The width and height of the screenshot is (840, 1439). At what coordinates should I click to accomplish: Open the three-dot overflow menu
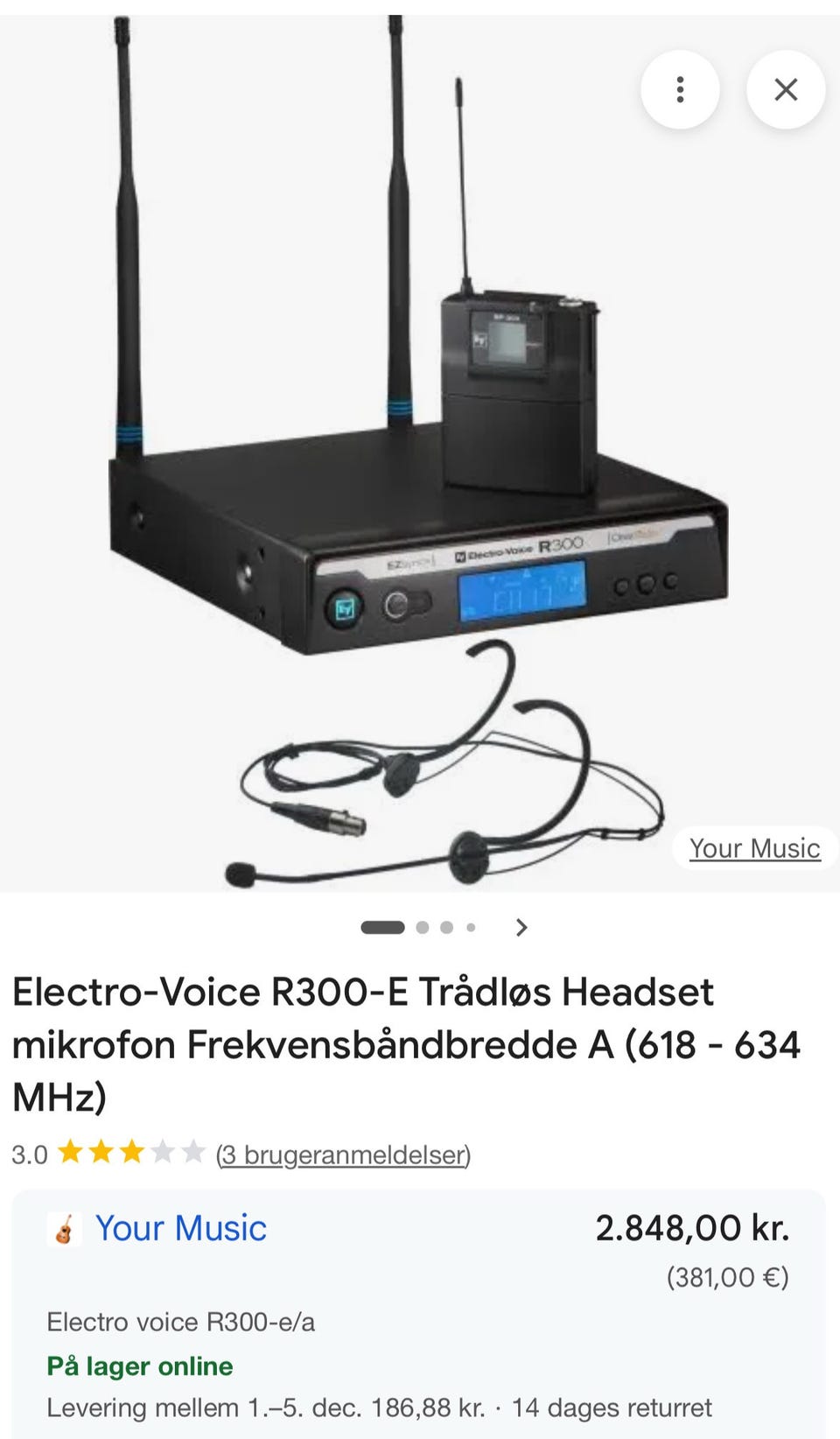[x=680, y=89]
